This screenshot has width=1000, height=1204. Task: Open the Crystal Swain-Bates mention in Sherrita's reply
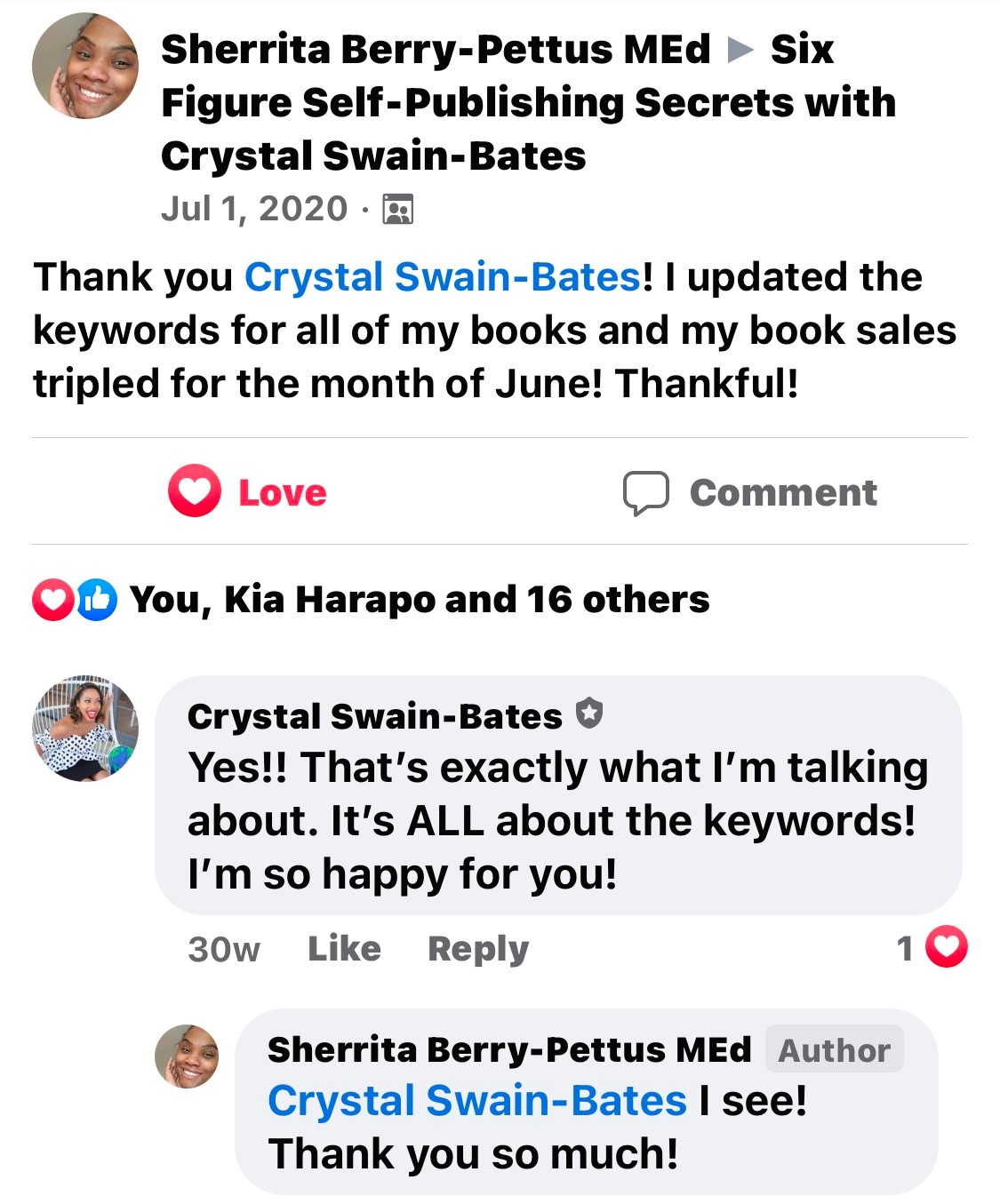(x=476, y=1100)
